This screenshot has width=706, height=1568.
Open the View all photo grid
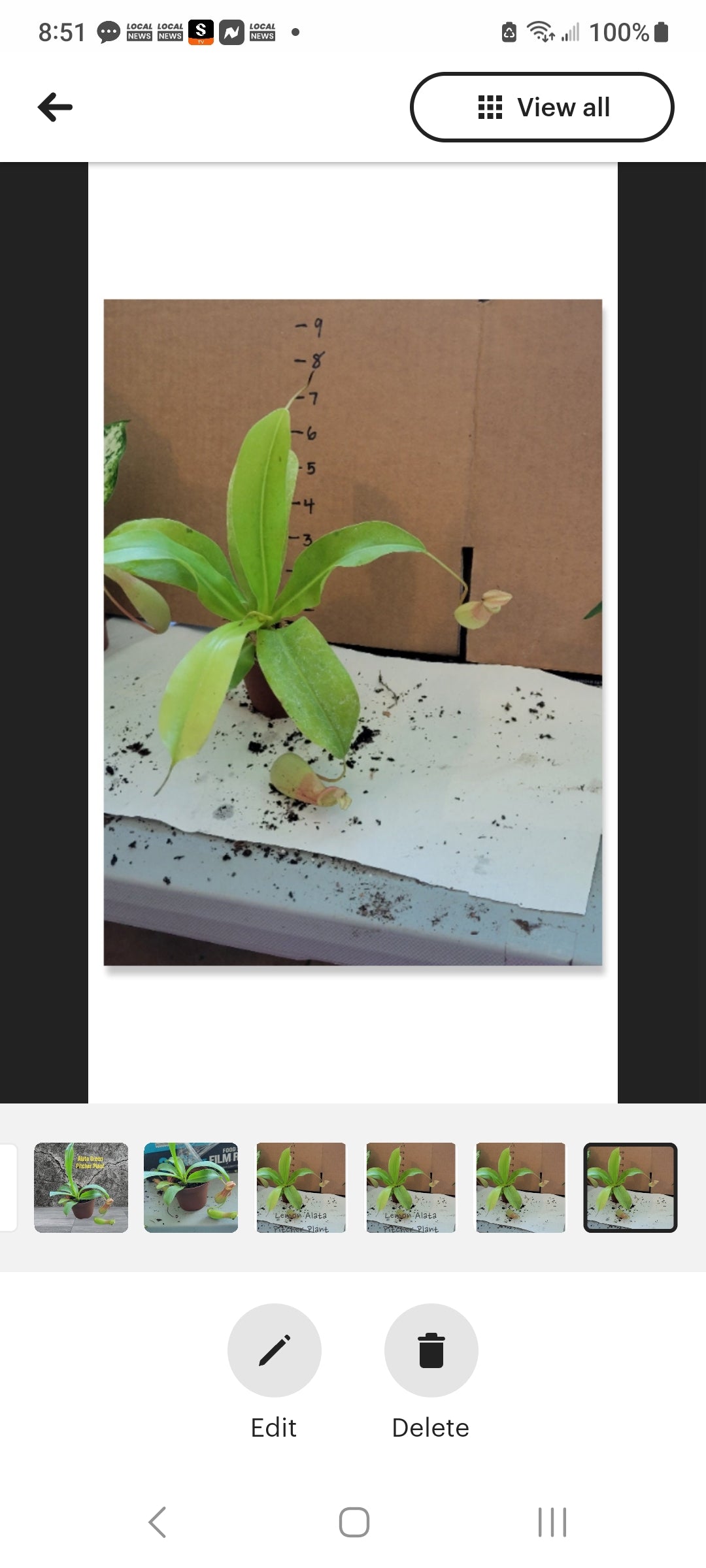(542, 107)
